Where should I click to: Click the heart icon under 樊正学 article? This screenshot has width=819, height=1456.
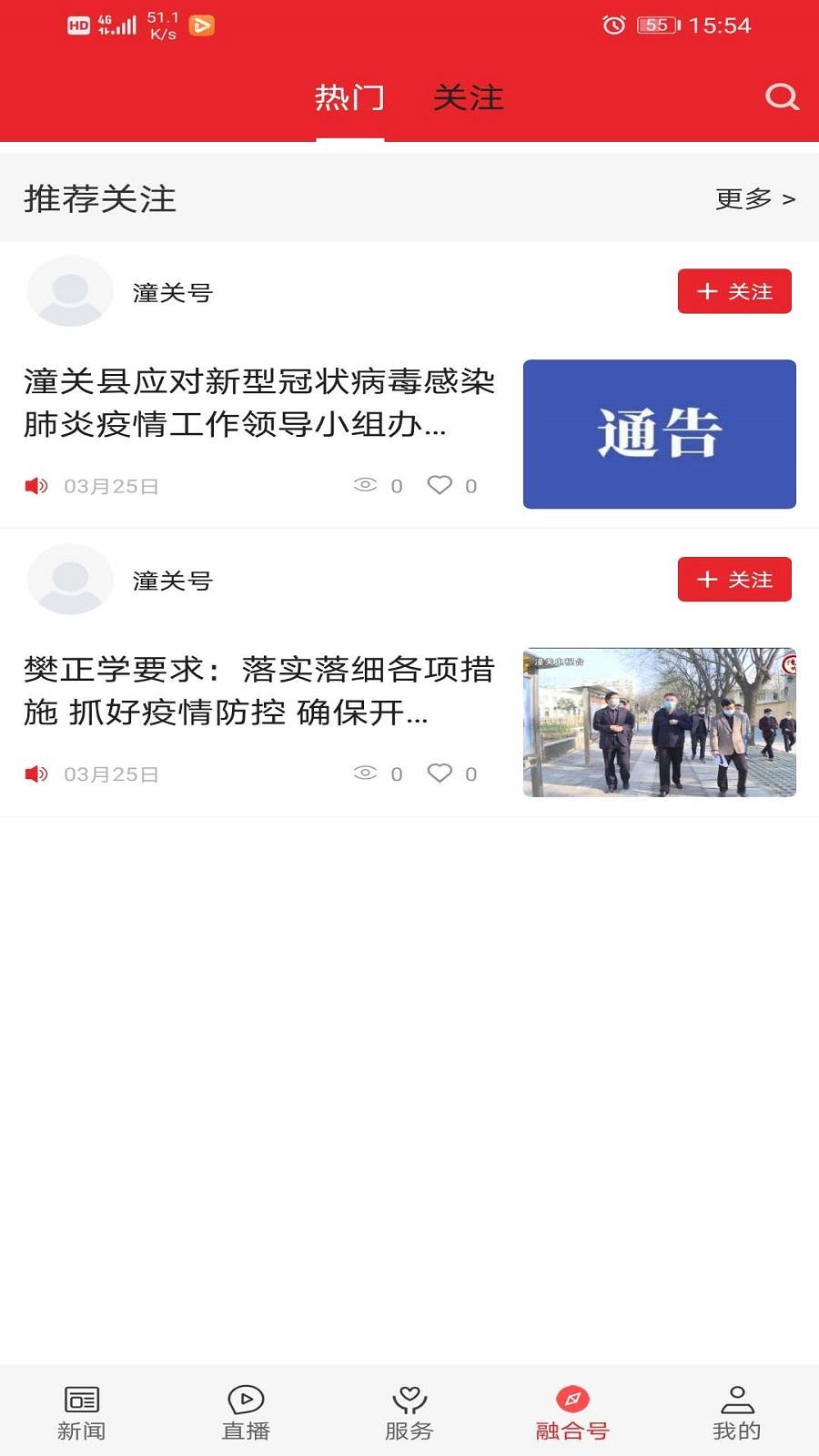[x=440, y=773]
